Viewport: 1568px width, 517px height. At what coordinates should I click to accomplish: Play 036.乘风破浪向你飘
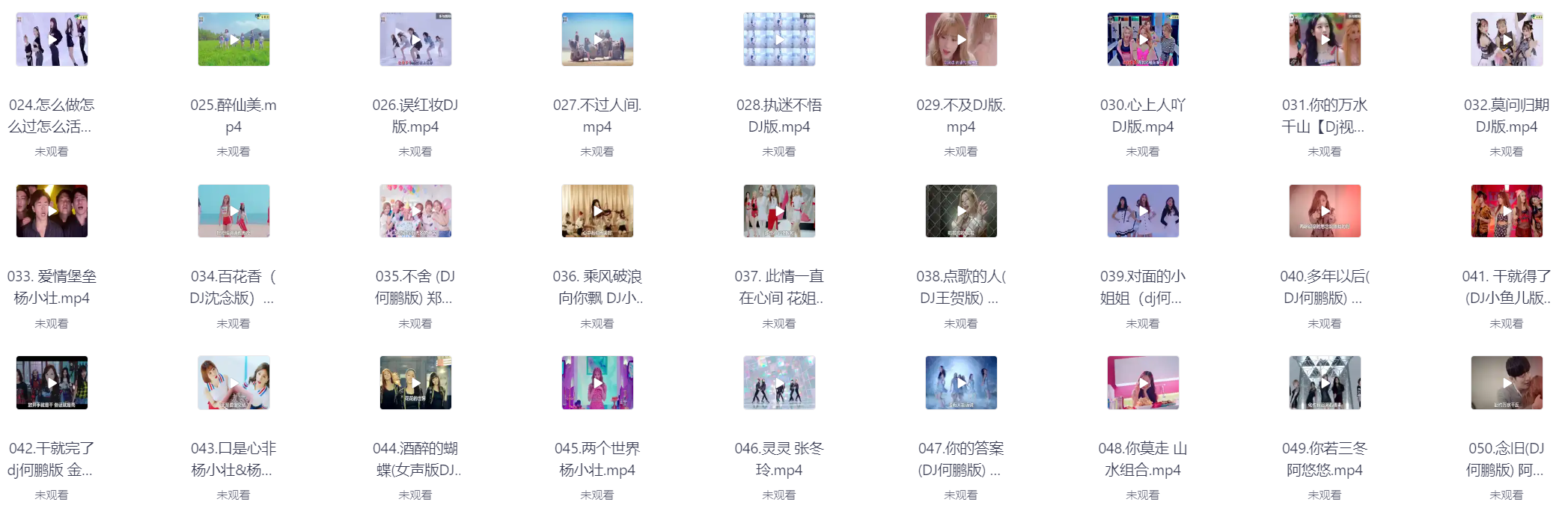tap(597, 211)
